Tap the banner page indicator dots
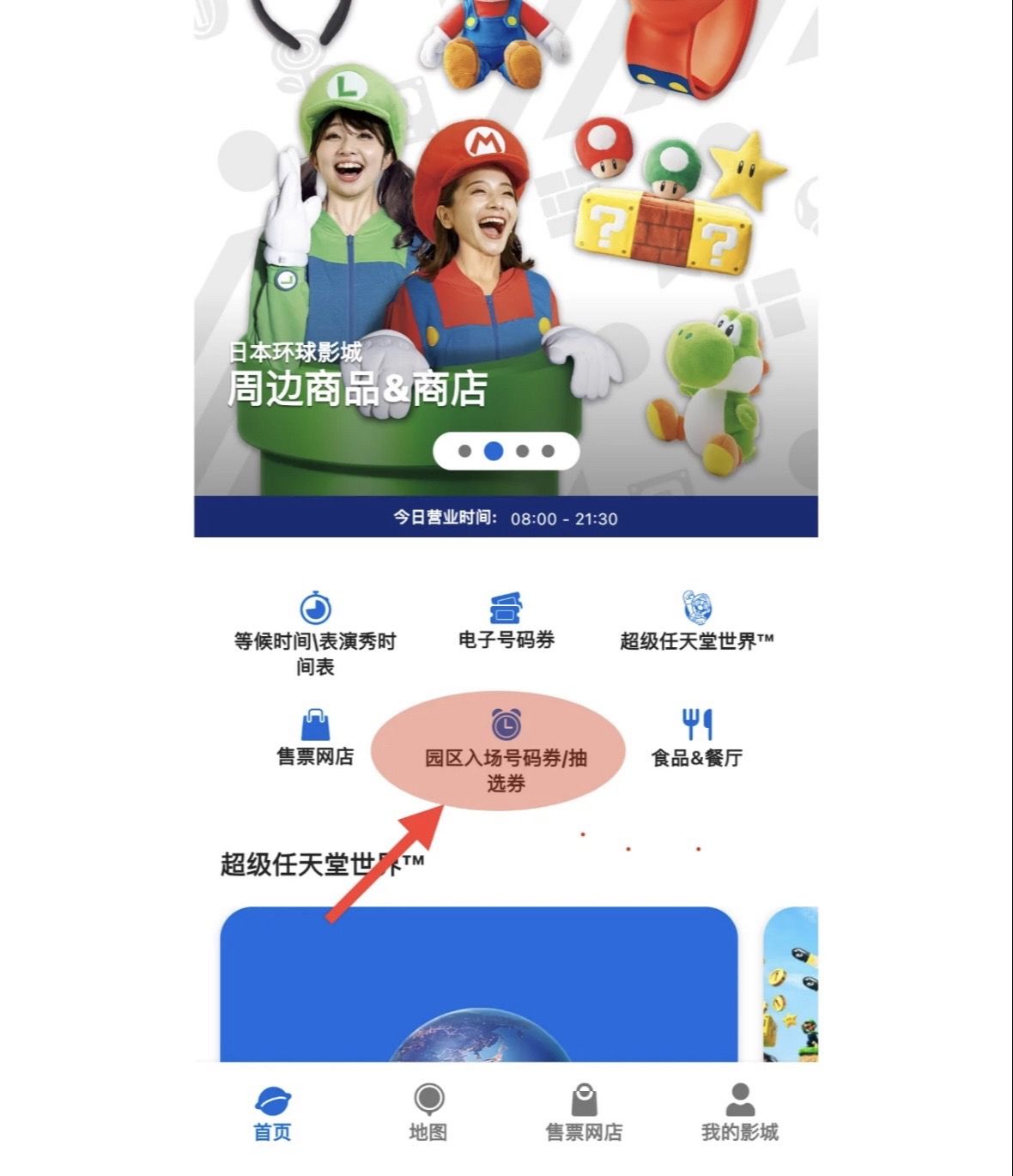 (x=506, y=451)
